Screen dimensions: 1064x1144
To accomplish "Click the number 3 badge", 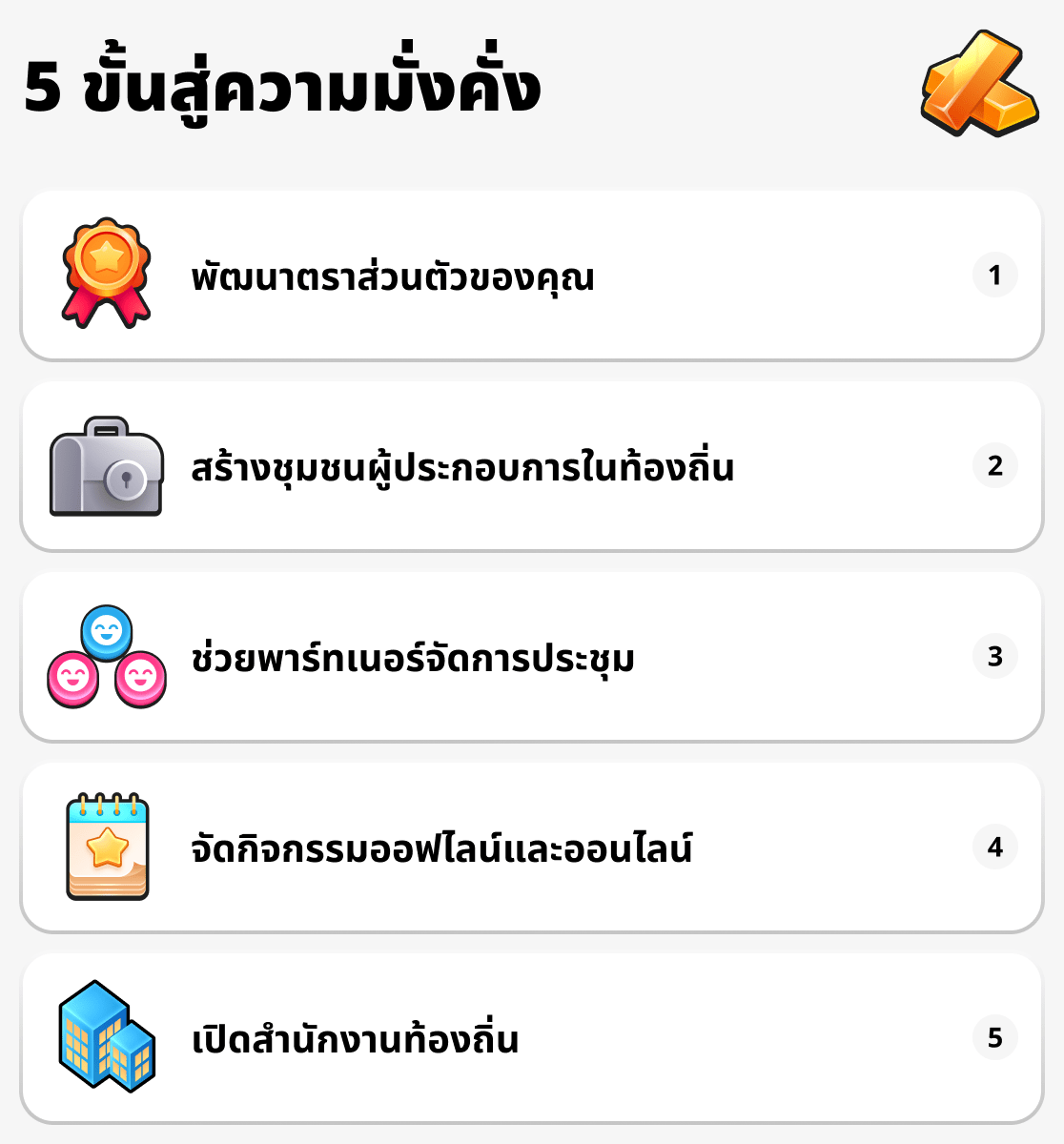I will (x=995, y=657).
